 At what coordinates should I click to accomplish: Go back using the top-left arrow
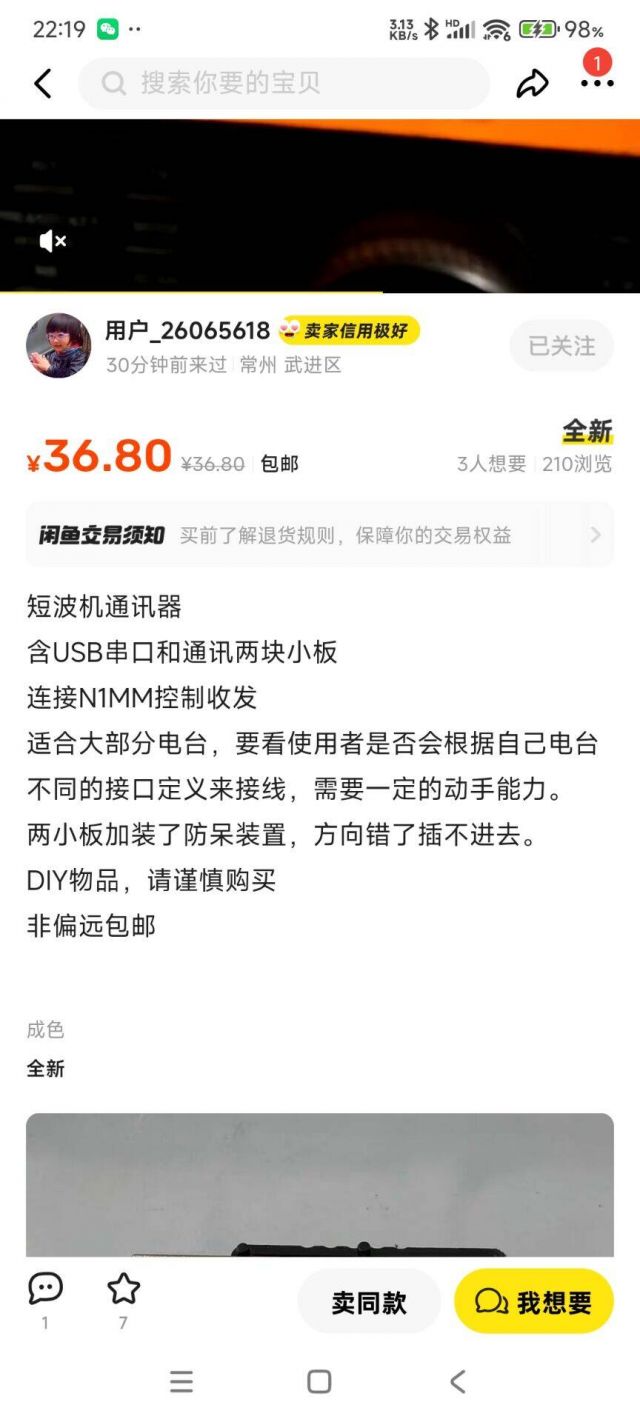point(42,84)
